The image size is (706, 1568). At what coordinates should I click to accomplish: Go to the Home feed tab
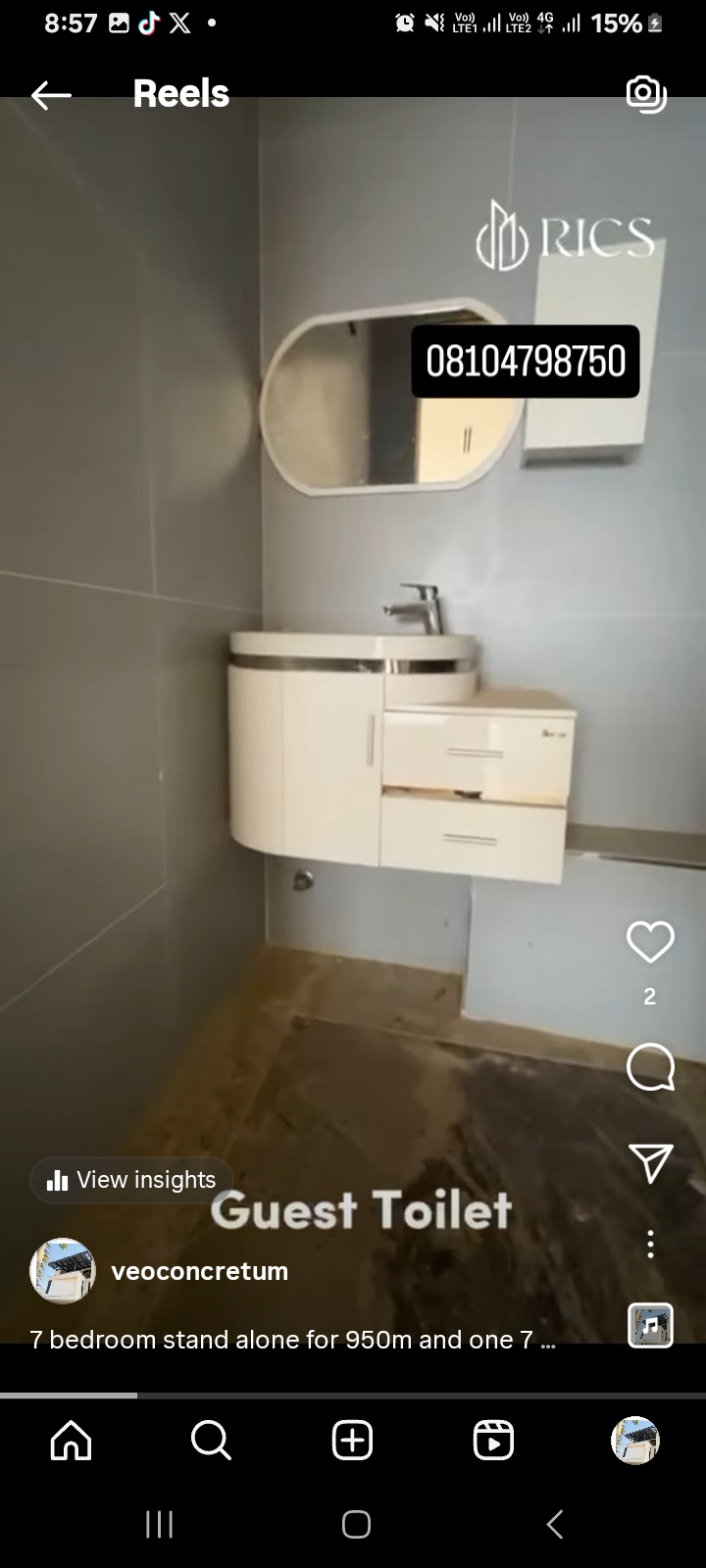tap(71, 1441)
